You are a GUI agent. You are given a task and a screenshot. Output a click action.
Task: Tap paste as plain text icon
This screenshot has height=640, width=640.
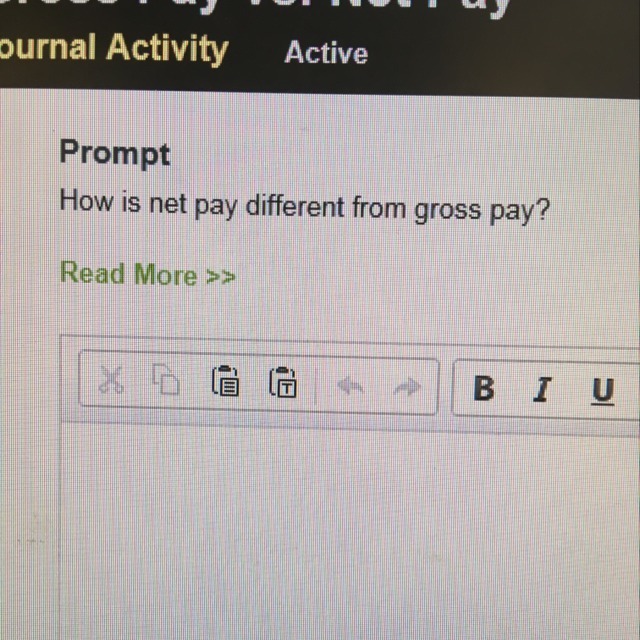283,382
